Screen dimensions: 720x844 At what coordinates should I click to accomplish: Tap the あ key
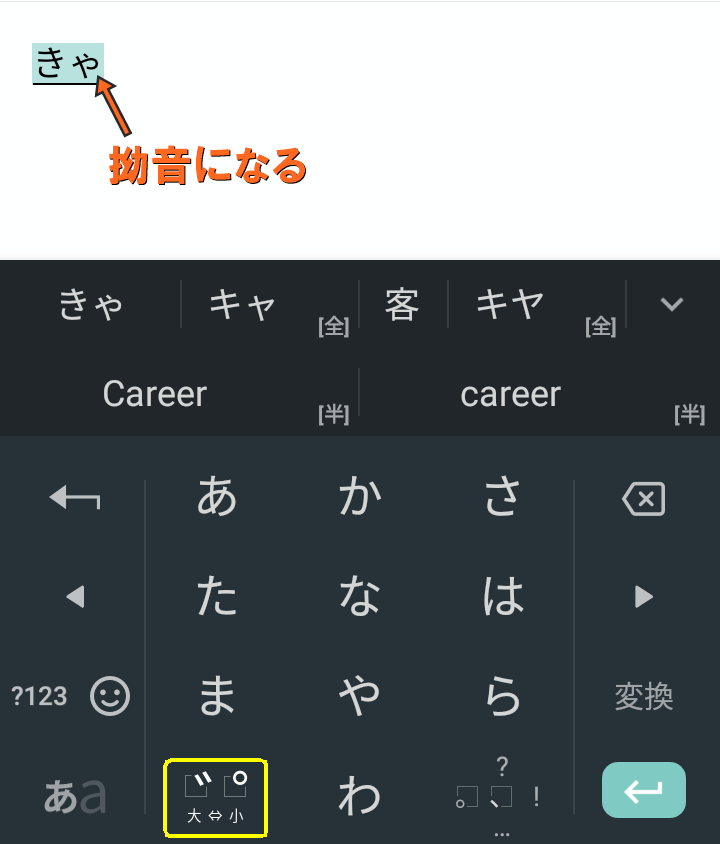217,497
